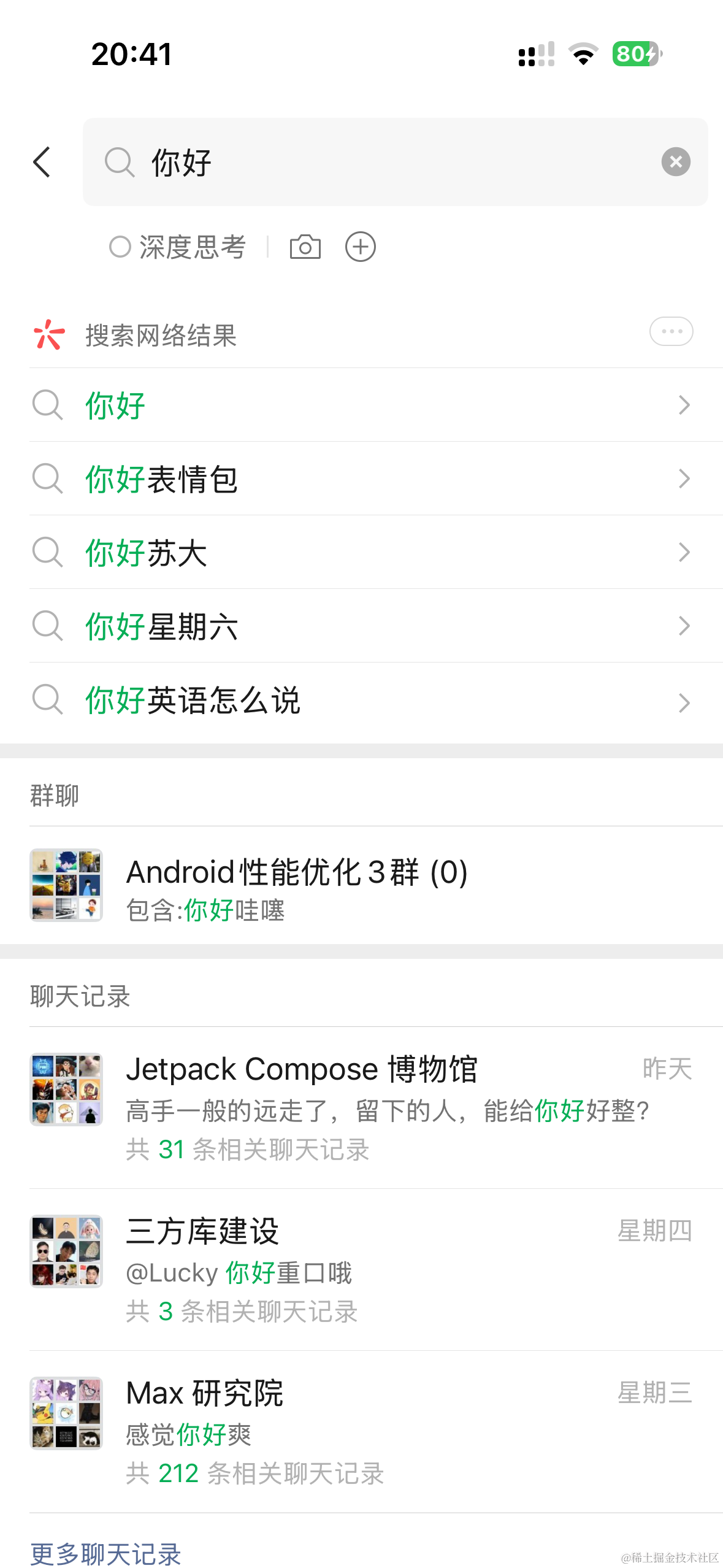Tap the plus circle icon

point(360,247)
